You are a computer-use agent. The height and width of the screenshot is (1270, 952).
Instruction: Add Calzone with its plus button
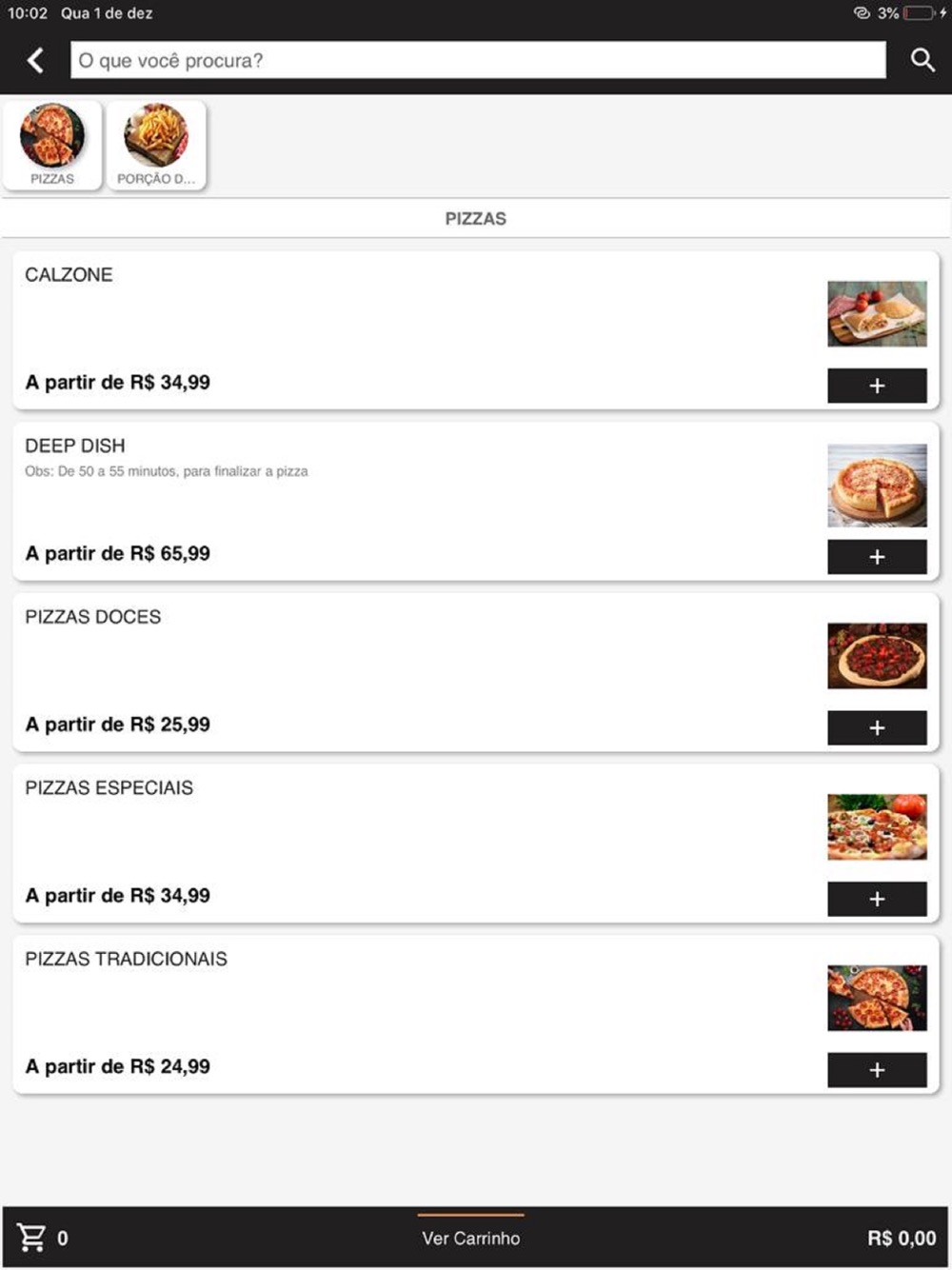pyautogui.click(x=877, y=386)
